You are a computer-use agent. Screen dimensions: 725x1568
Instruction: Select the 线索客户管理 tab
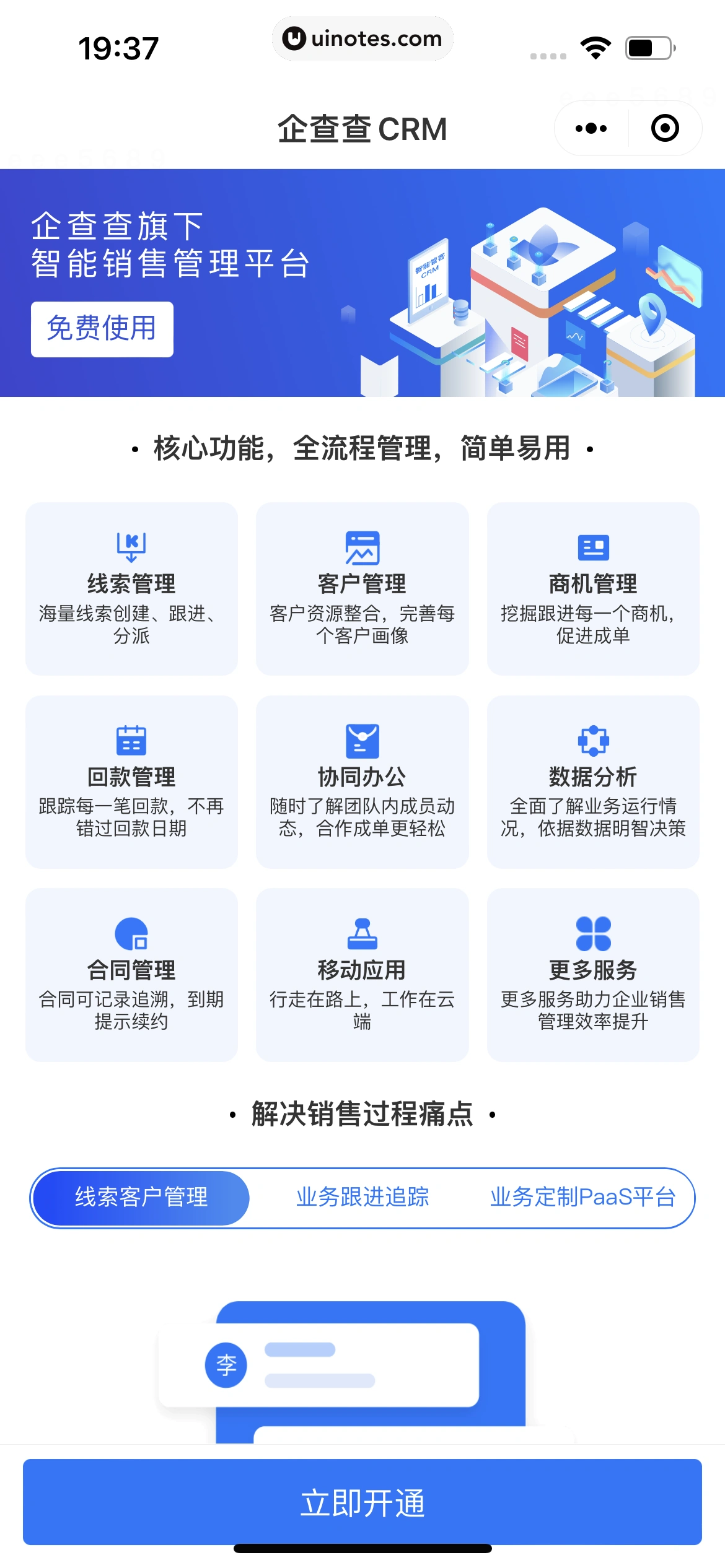[141, 1198]
